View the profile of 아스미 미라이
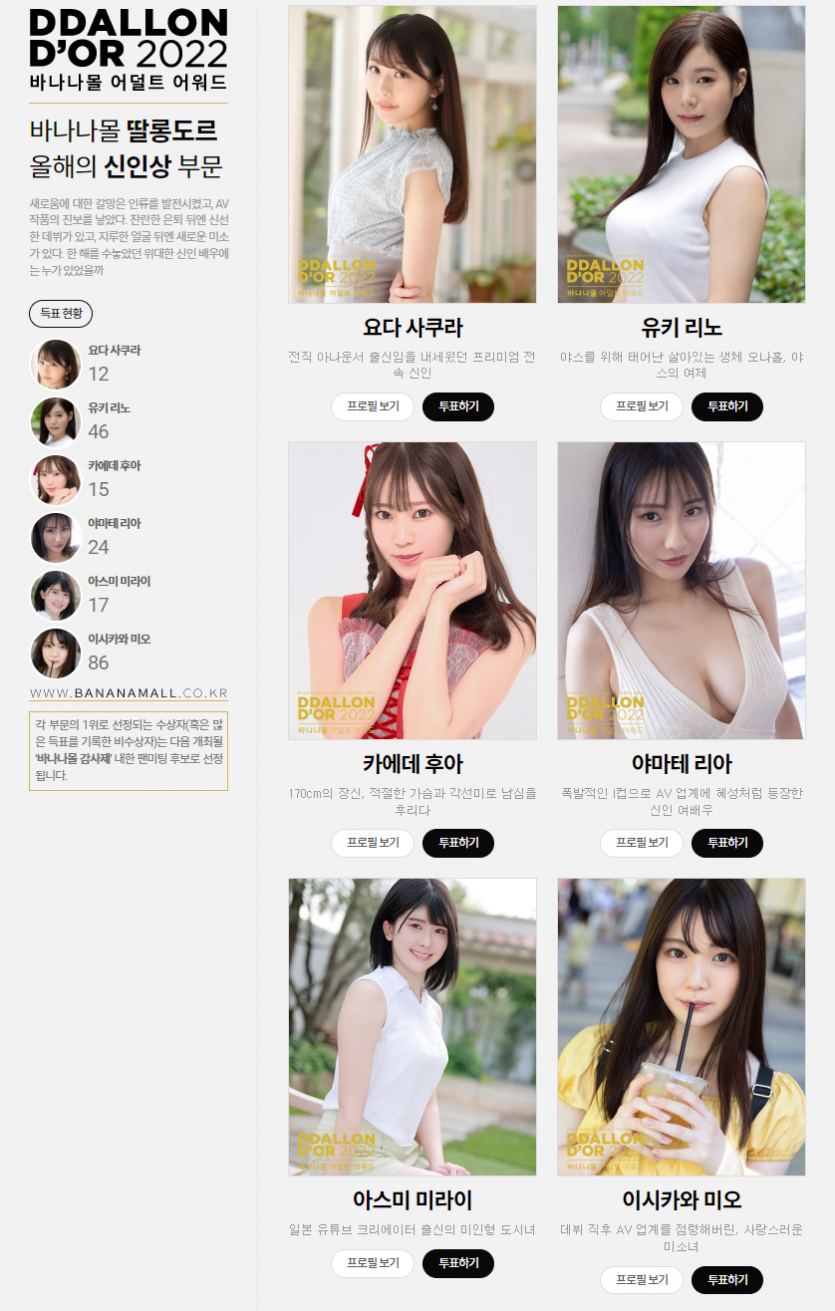This screenshot has width=835, height=1311. pyautogui.click(x=372, y=1263)
